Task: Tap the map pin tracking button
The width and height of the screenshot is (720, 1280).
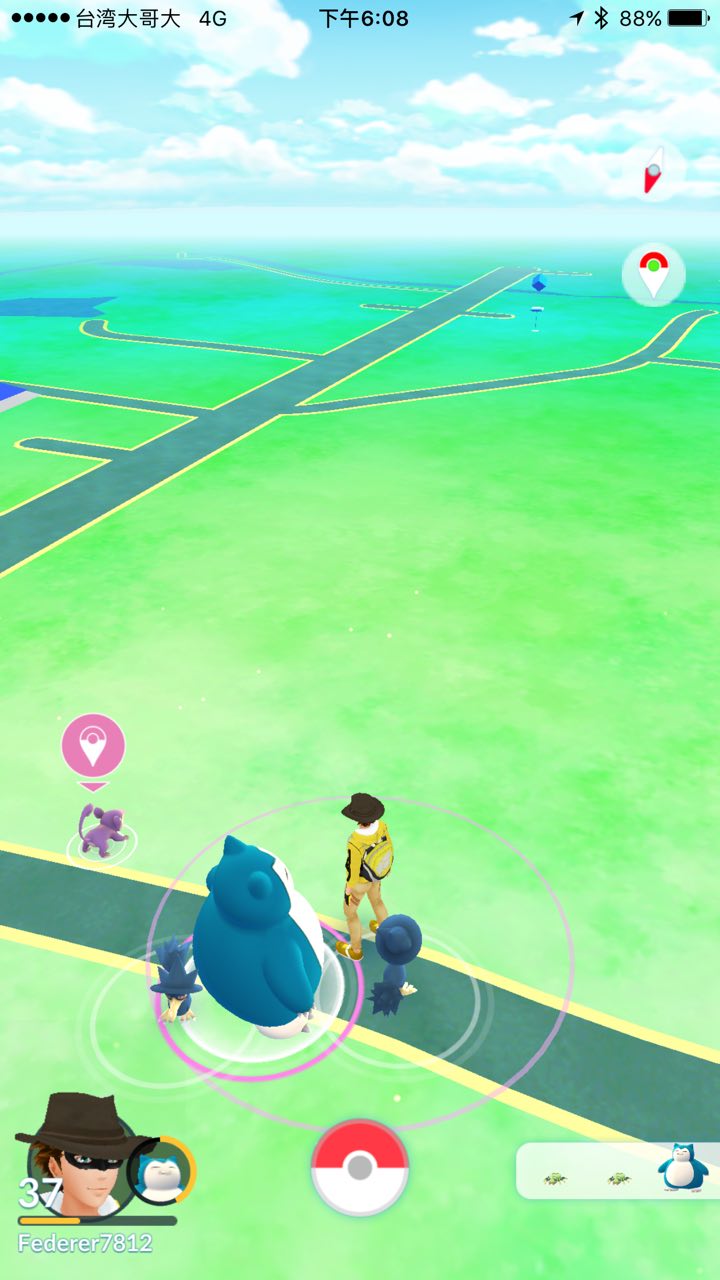Action: 653,274
